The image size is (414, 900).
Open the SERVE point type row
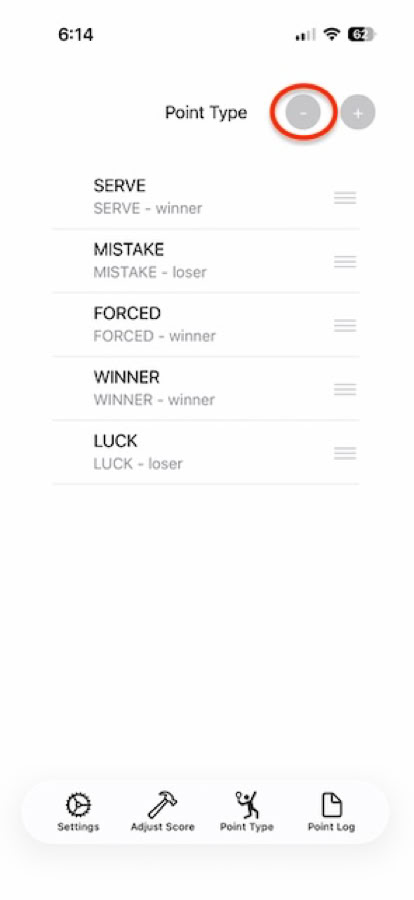206,197
